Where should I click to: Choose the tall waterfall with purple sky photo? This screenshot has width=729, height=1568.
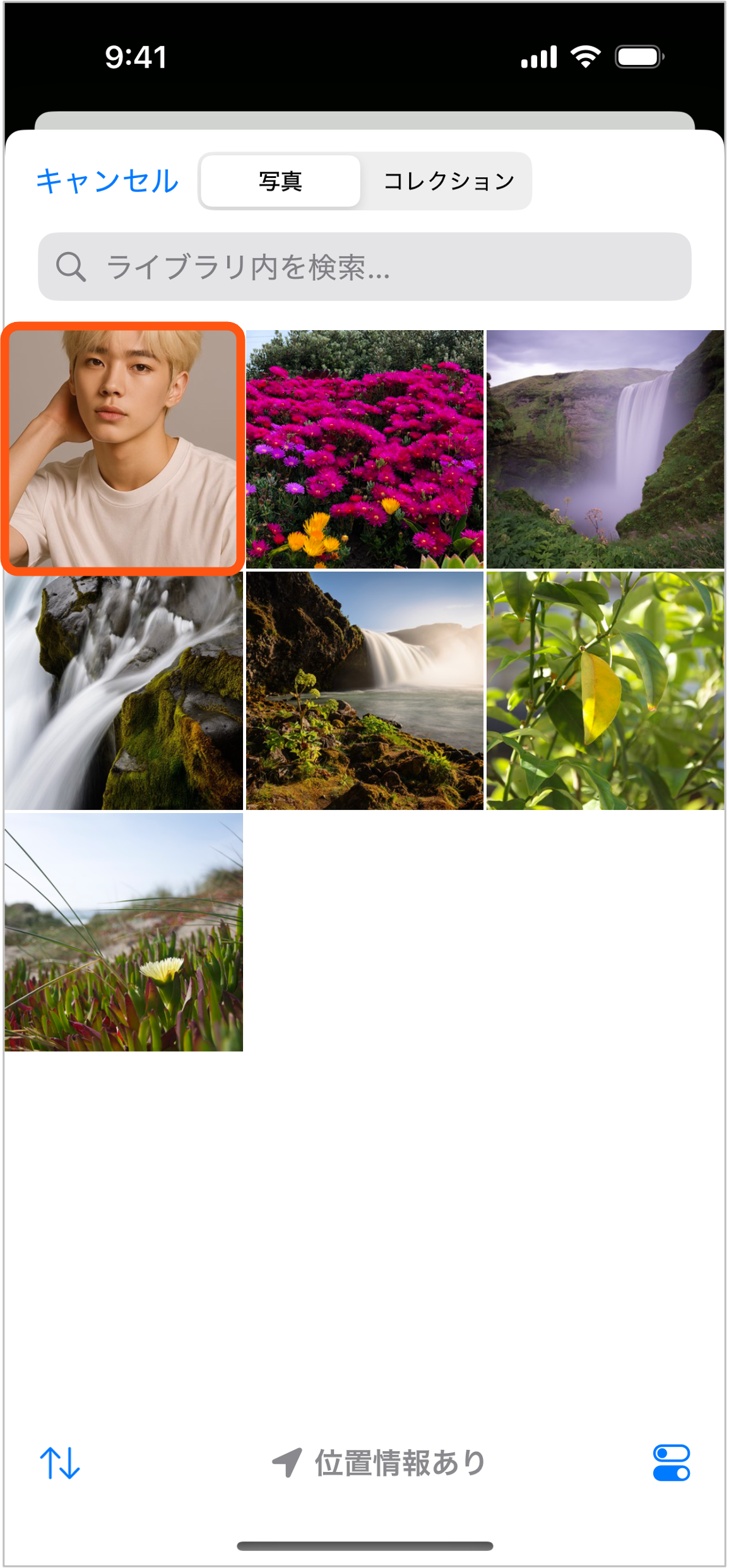coord(605,449)
